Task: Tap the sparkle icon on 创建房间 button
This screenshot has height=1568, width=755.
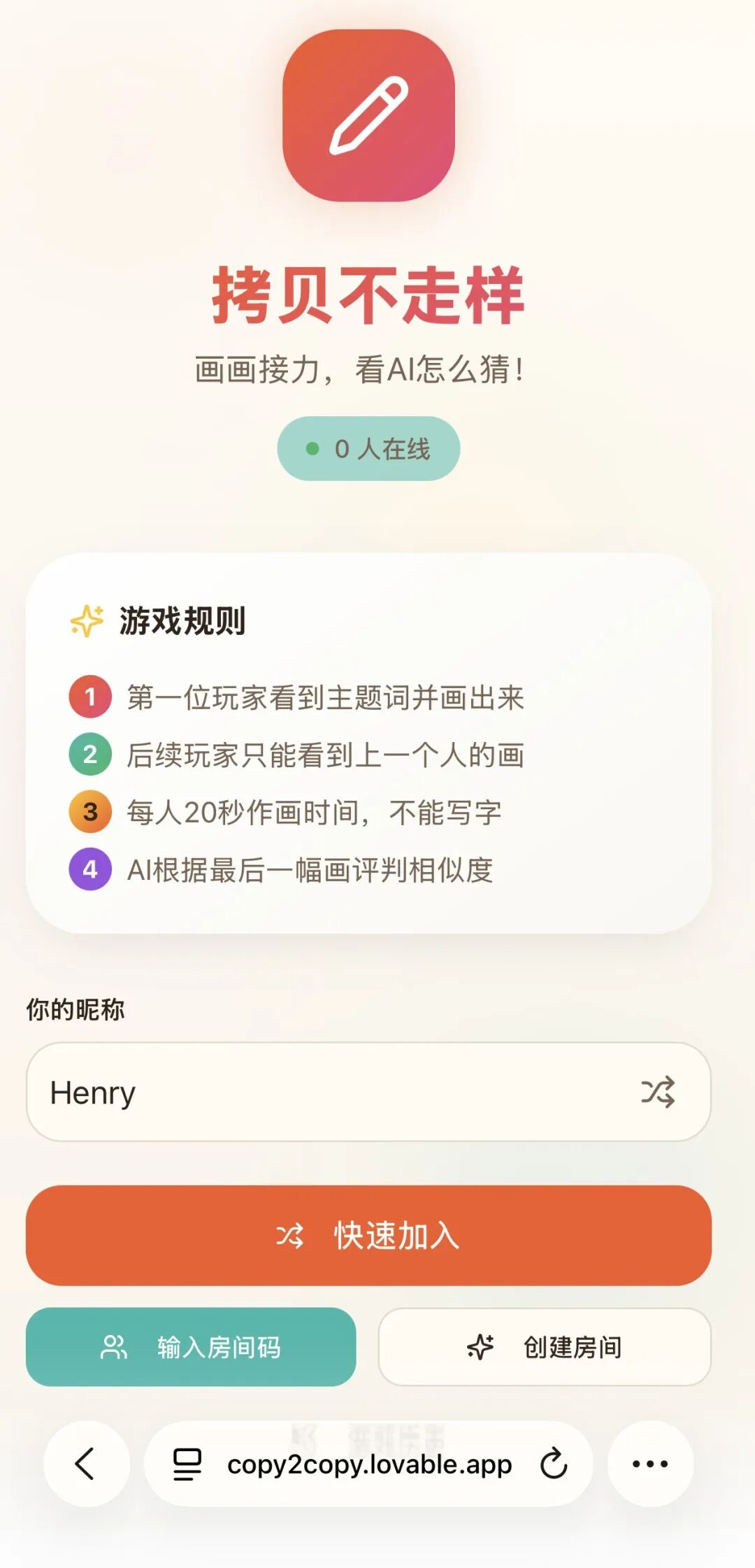Action: point(481,1346)
